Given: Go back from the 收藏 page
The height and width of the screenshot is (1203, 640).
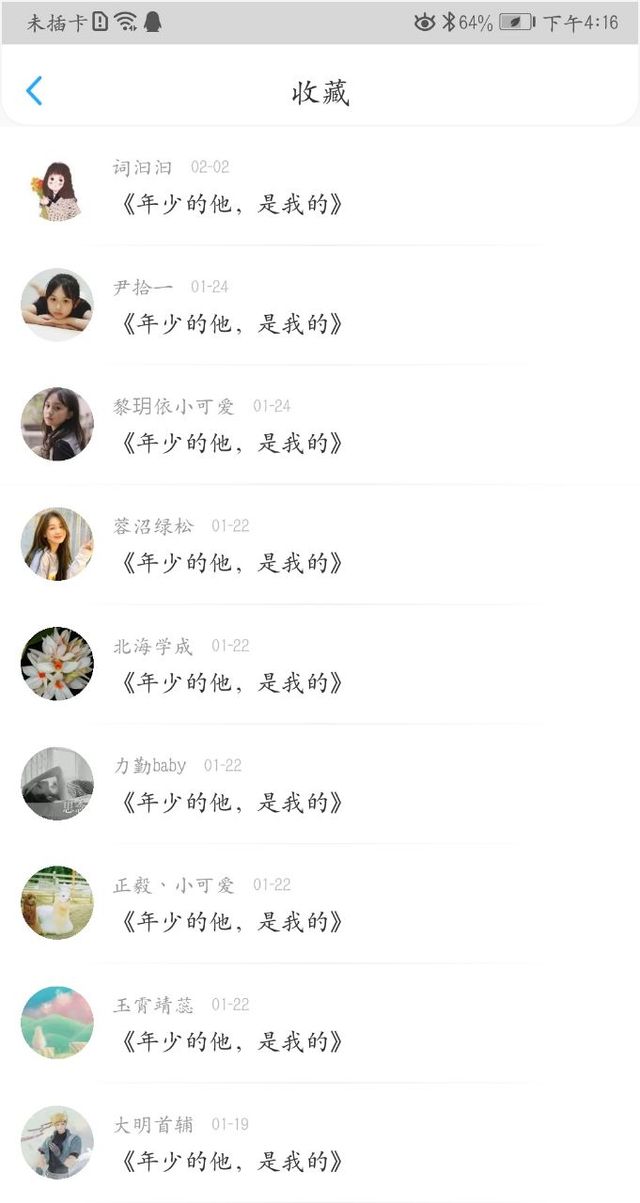Looking at the screenshot, I should coord(34,91).
